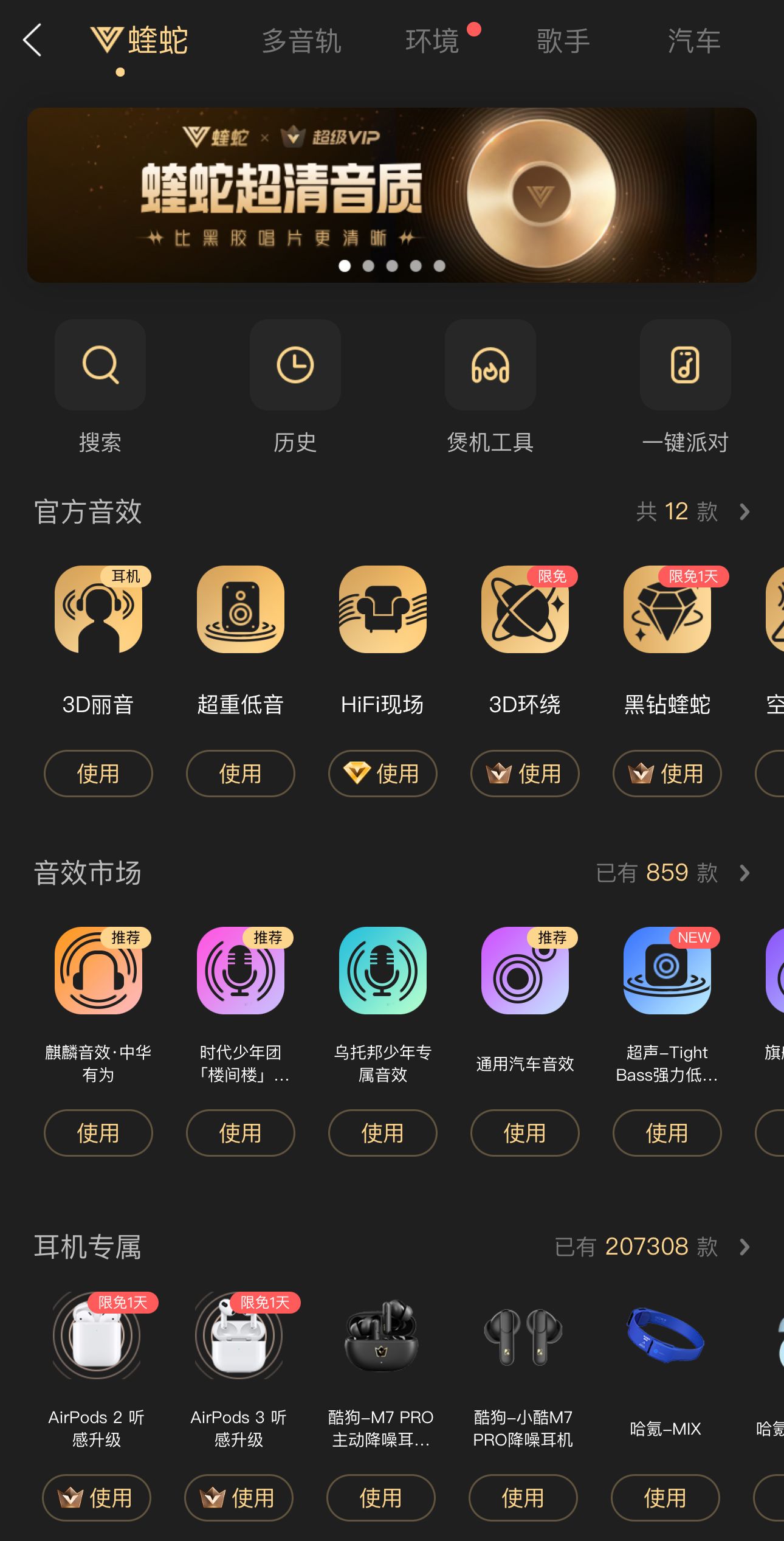This screenshot has height=1541, width=784.
Task: Open 一键派对
Action: click(x=685, y=365)
